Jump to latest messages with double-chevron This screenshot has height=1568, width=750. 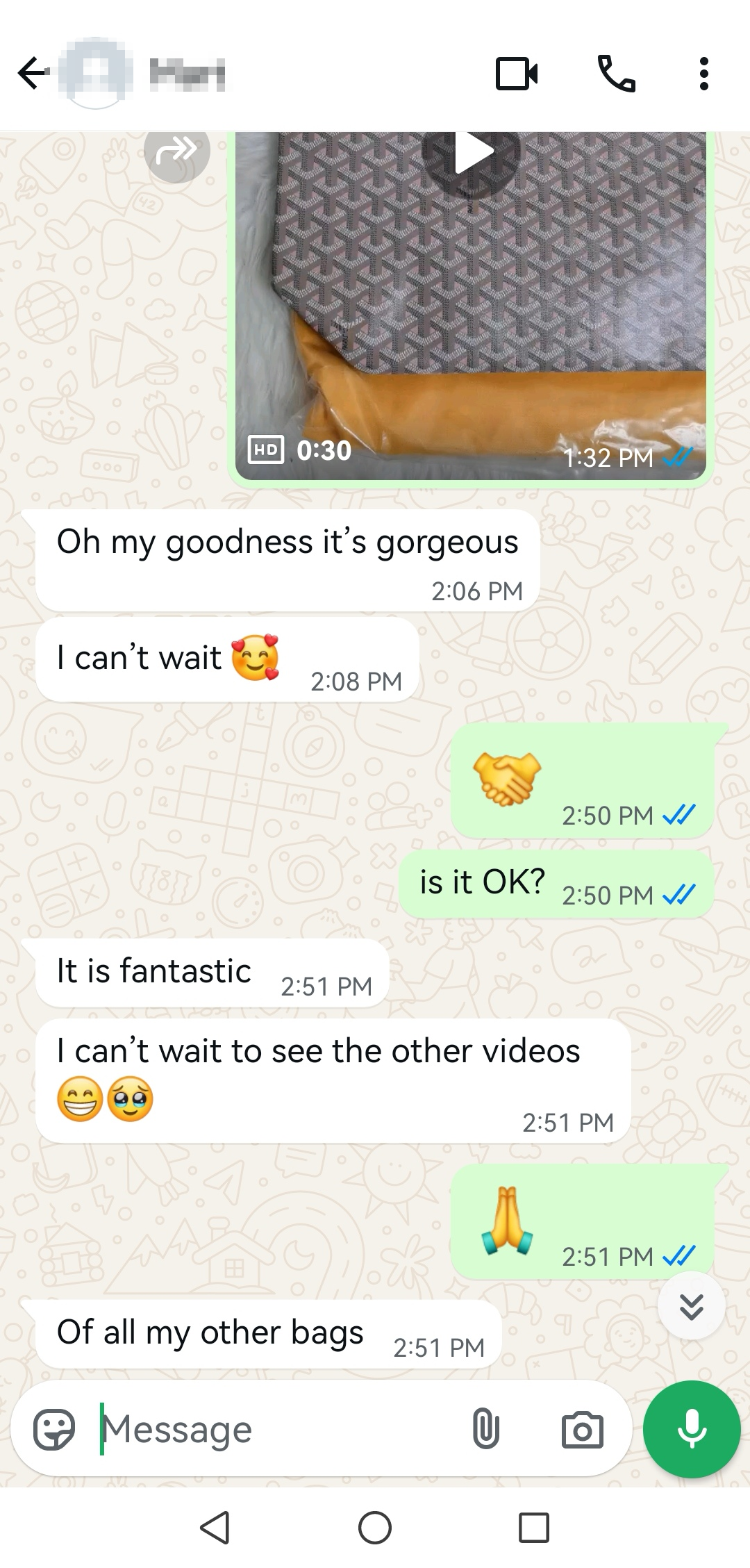pyautogui.click(x=691, y=1306)
